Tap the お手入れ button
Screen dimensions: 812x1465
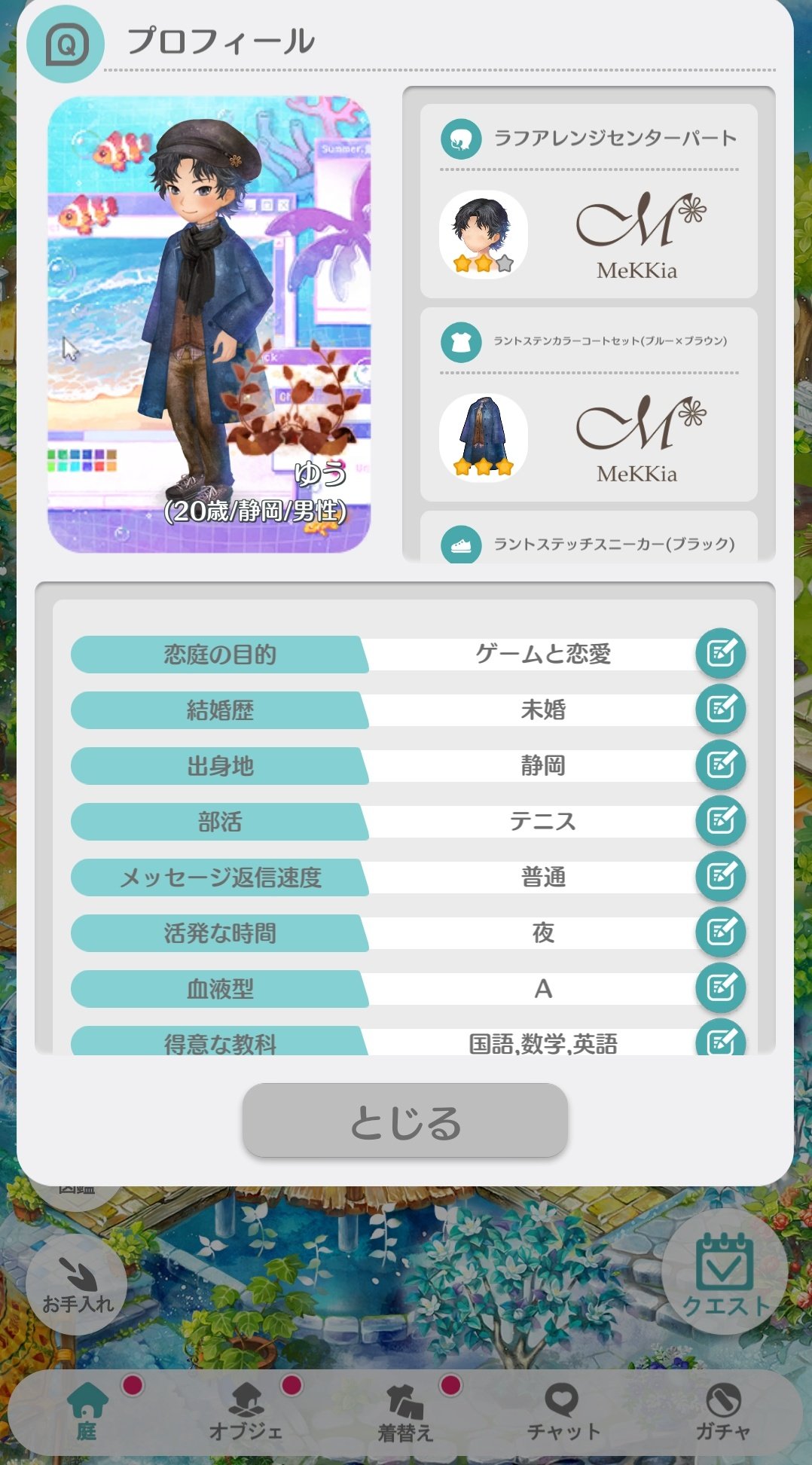(x=77, y=1284)
